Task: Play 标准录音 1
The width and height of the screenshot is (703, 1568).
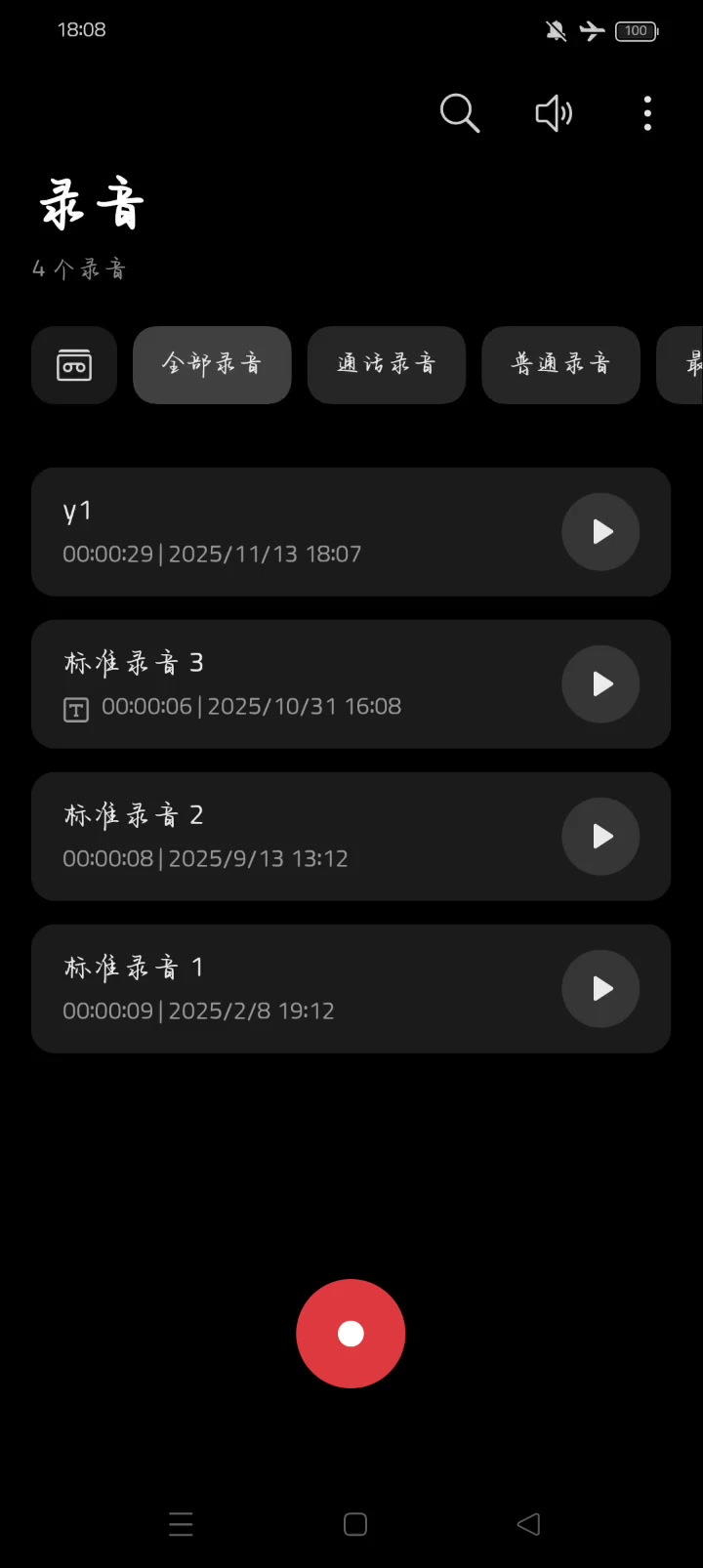Action: pos(600,989)
